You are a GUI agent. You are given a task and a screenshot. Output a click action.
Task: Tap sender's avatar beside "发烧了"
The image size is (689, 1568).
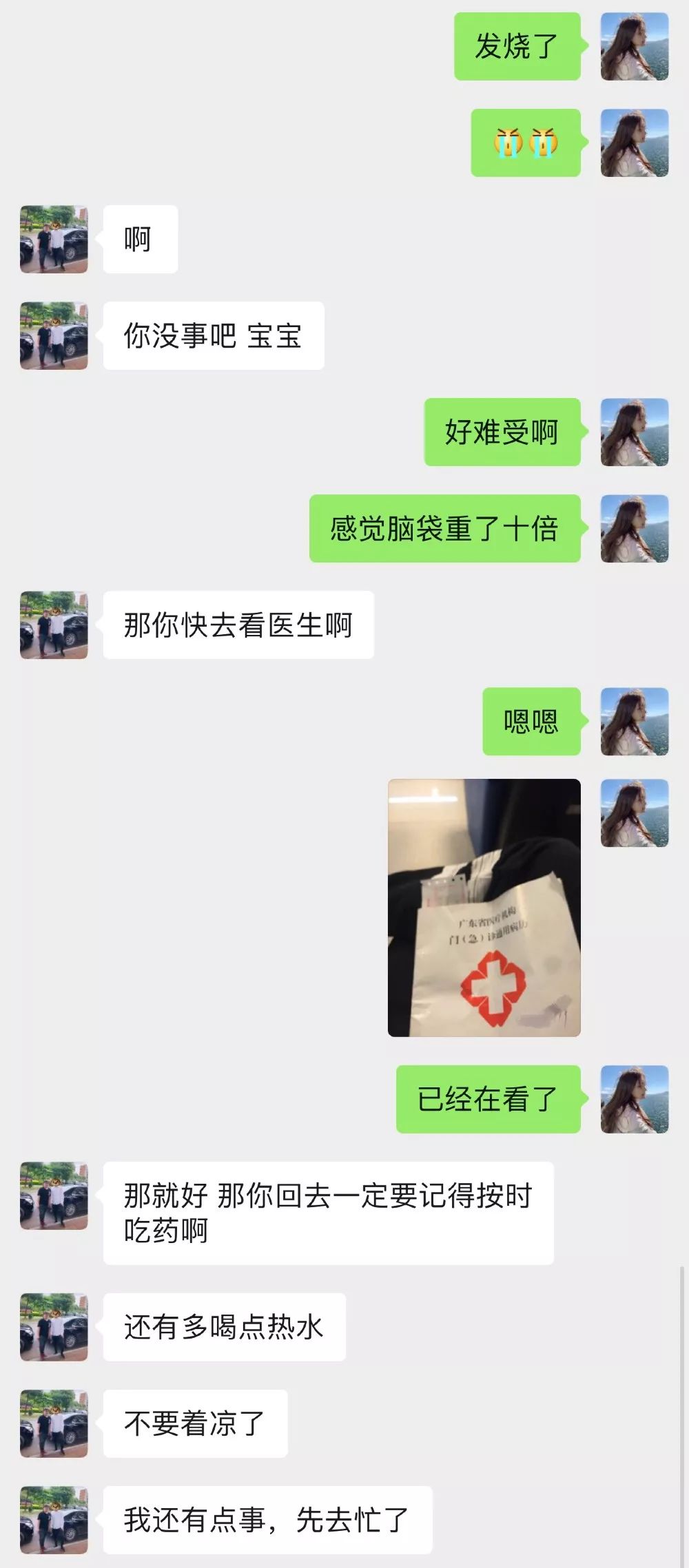pos(635,46)
